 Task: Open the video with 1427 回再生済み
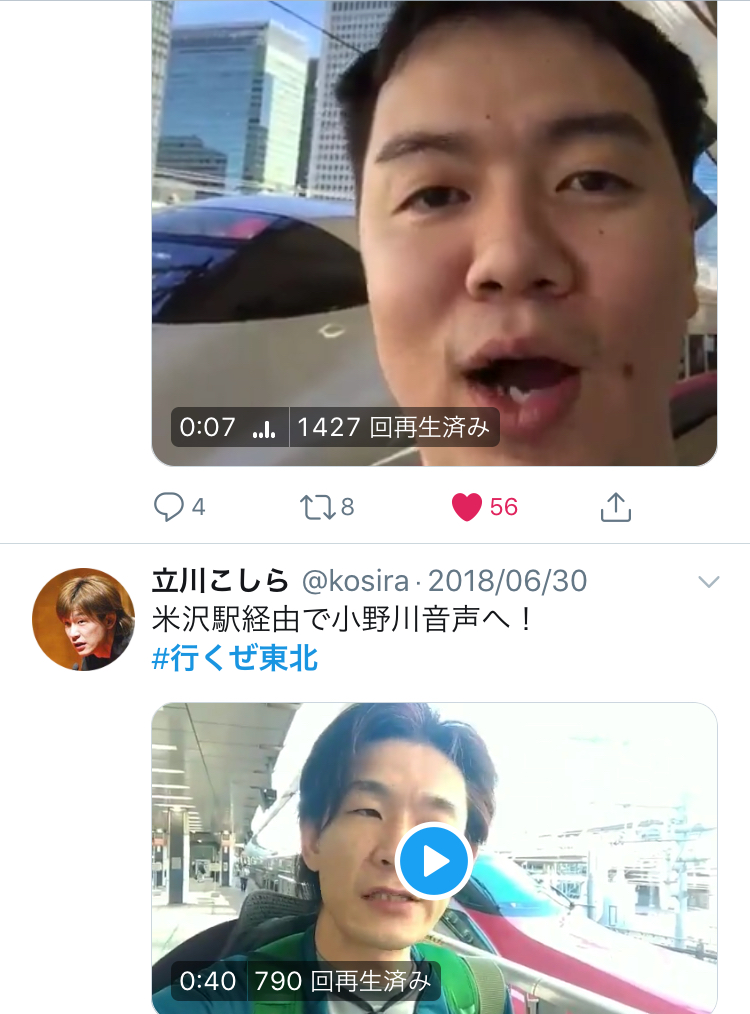[x=434, y=230]
